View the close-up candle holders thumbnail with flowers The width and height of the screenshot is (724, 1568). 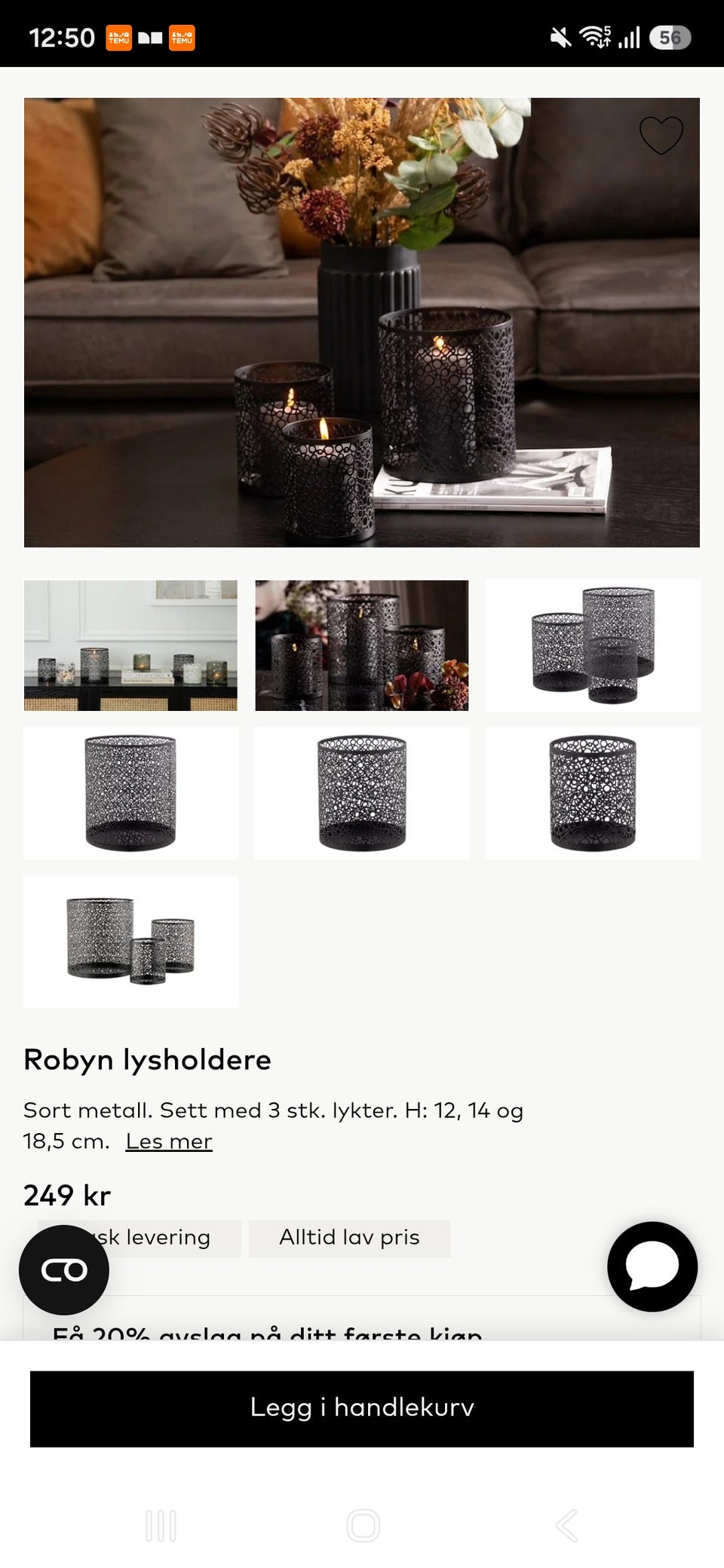(362, 645)
